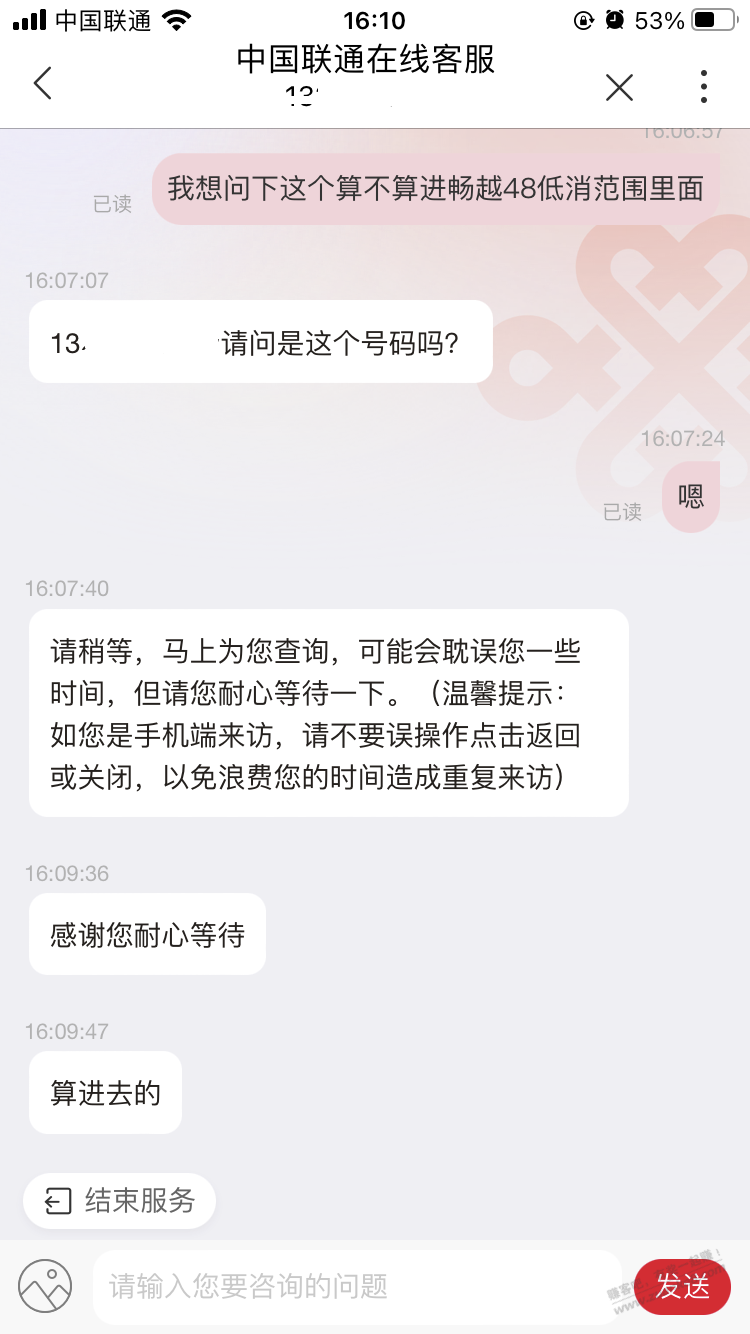Open the three-dot overflow menu
The height and width of the screenshot is (1334, 750).
coord(704,87)
